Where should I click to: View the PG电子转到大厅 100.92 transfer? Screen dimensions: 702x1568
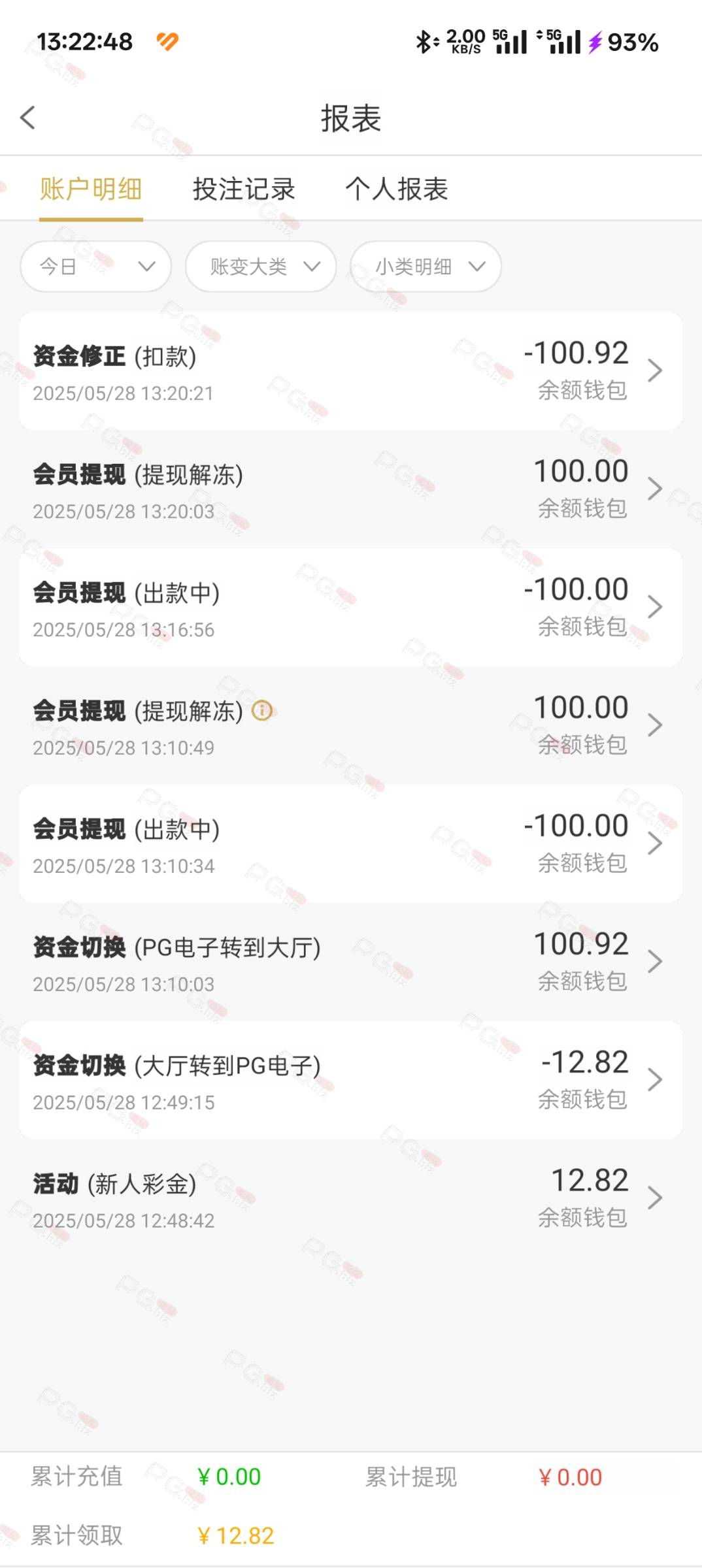tap(351, 962)
